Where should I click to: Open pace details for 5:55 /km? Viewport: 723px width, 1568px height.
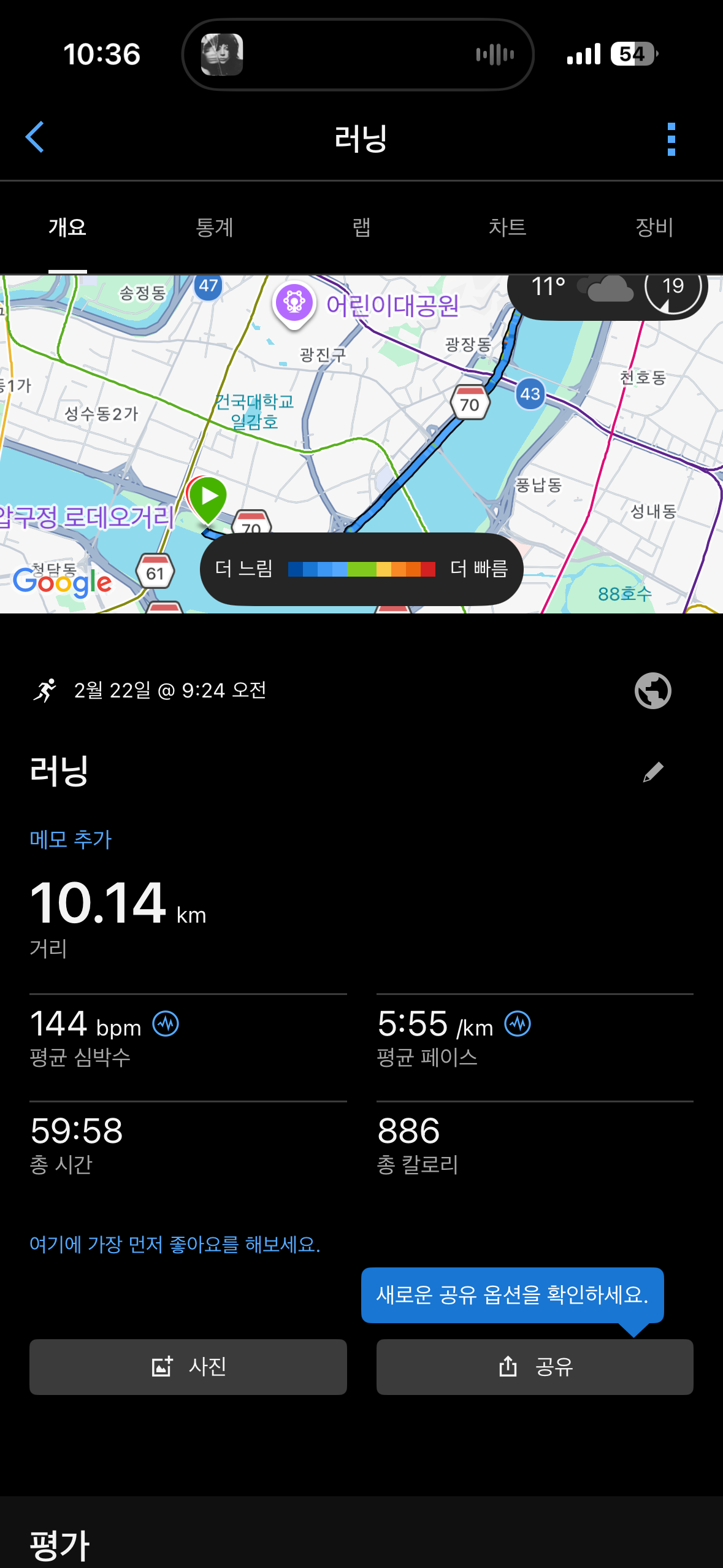[x=518, y=1024]
